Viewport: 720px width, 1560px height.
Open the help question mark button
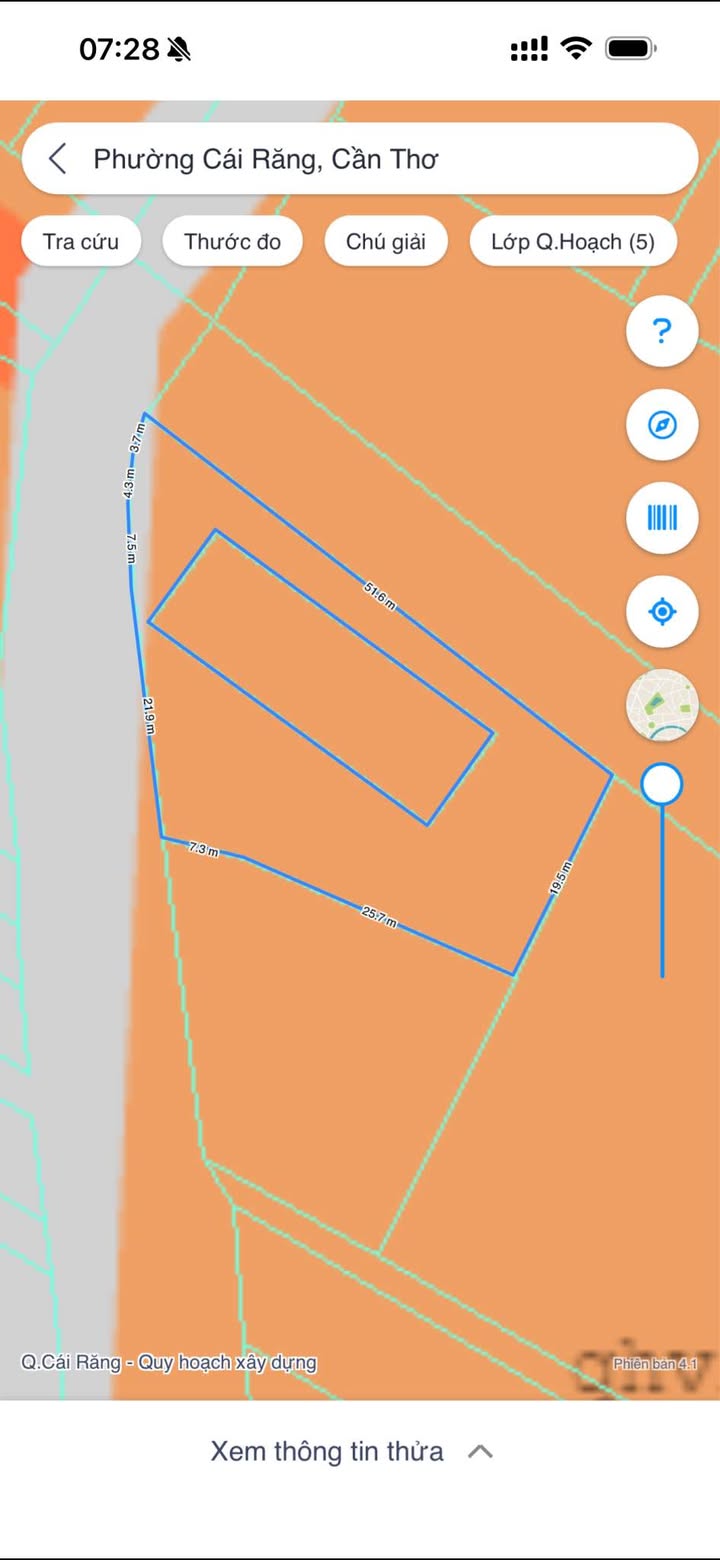[662, 332]
